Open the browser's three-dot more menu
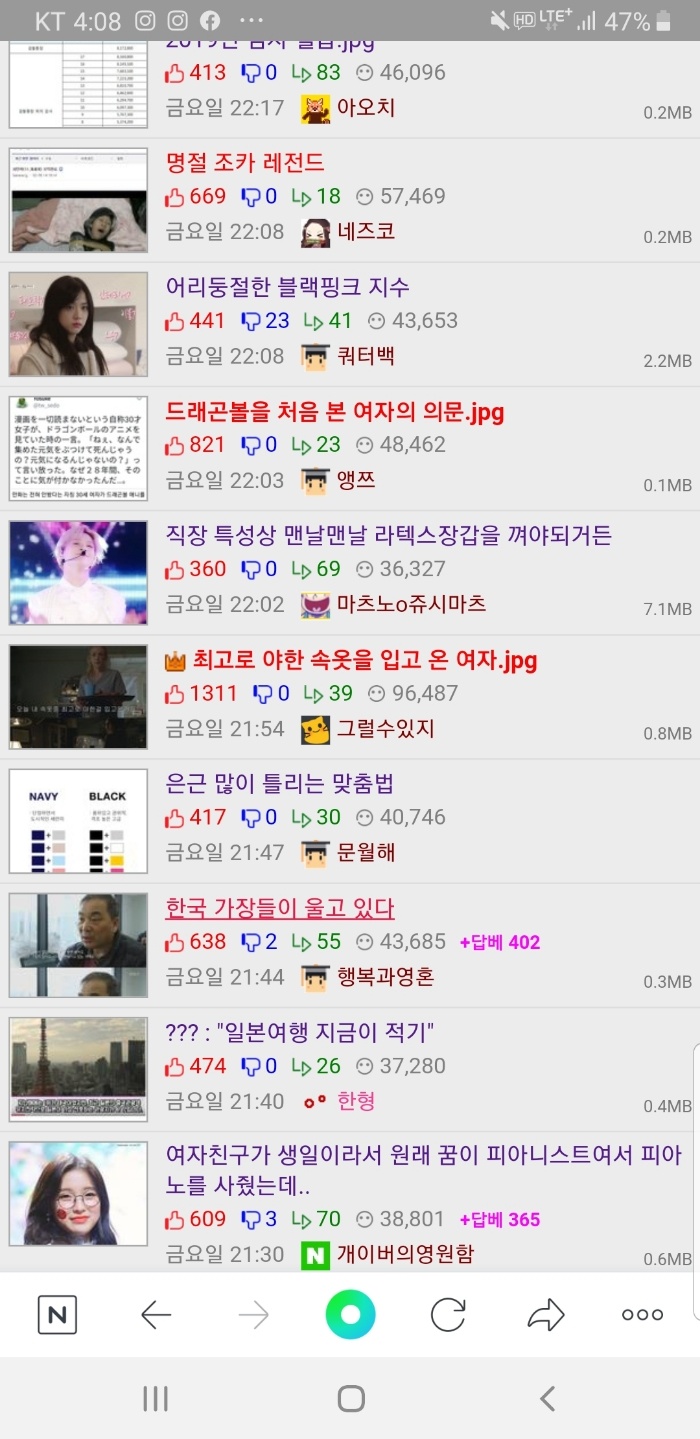 coord(642,1315)
